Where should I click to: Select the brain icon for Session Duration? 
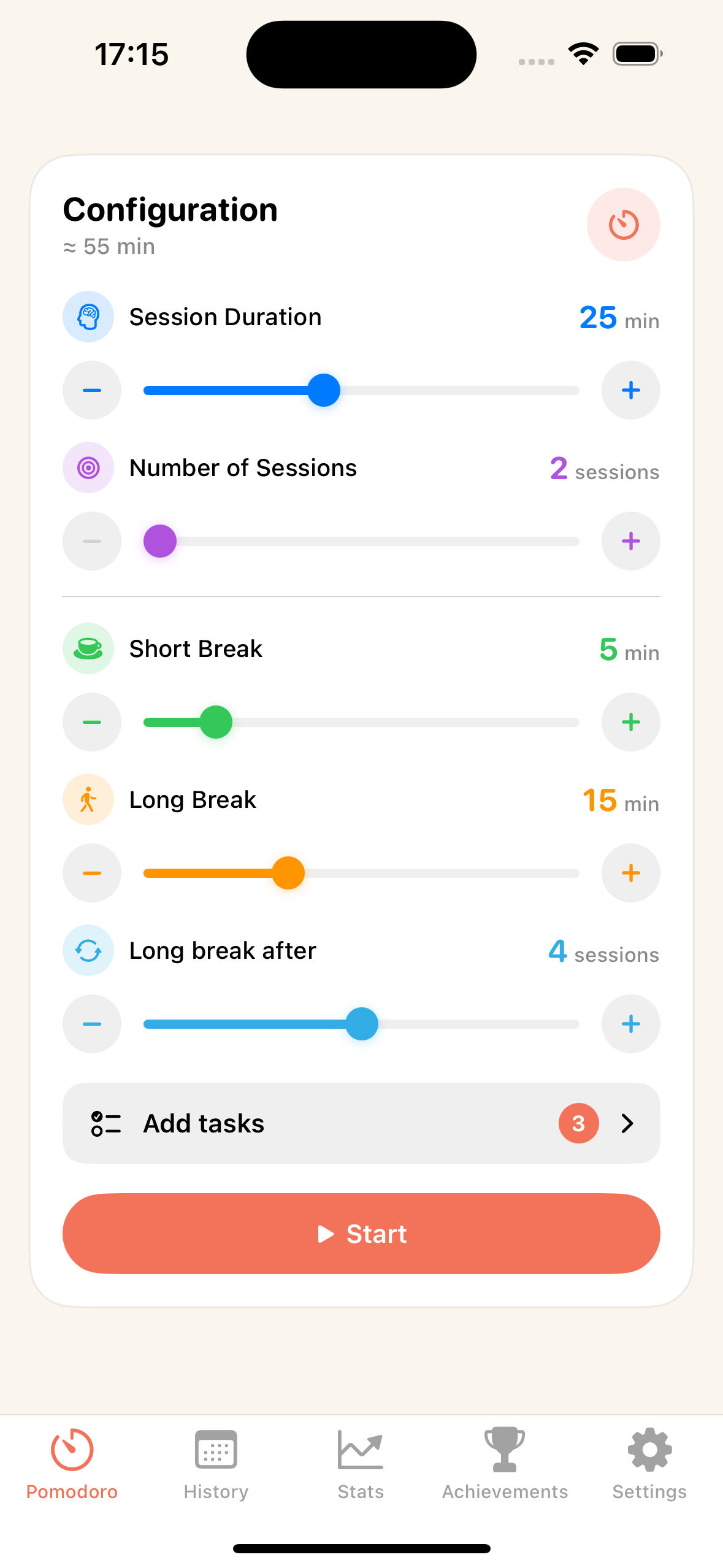(x=88, y=317)
